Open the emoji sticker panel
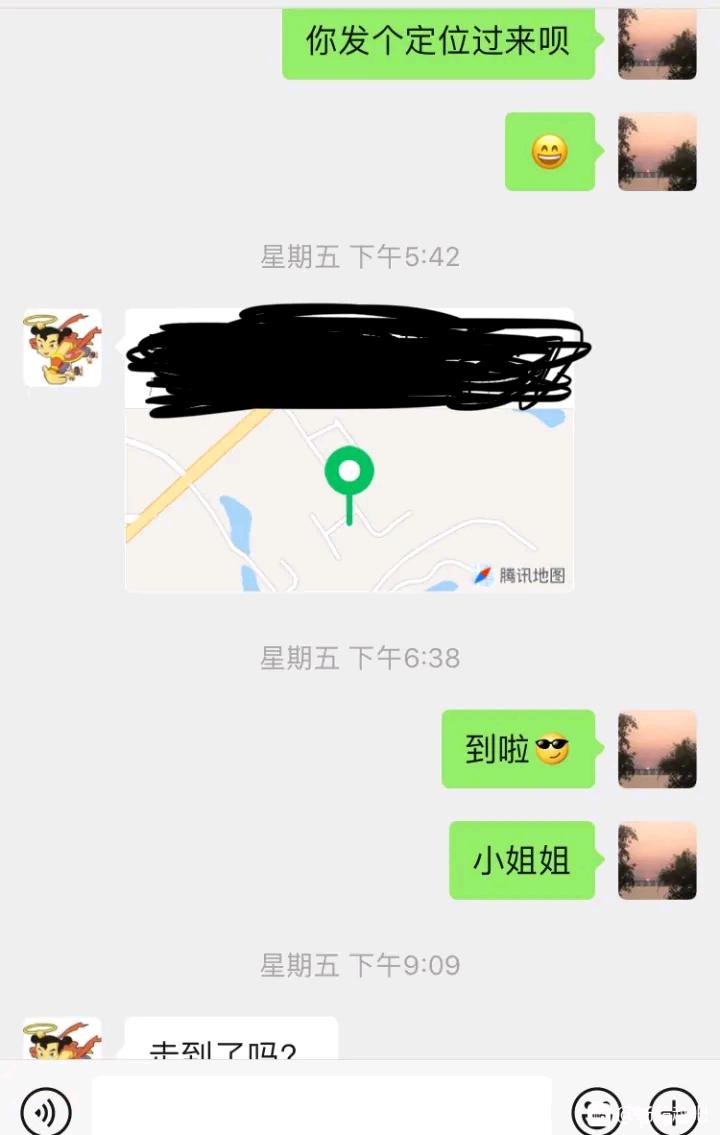Image resolution: width=720 pixels, height=1135 pixels. [597, 1111]
